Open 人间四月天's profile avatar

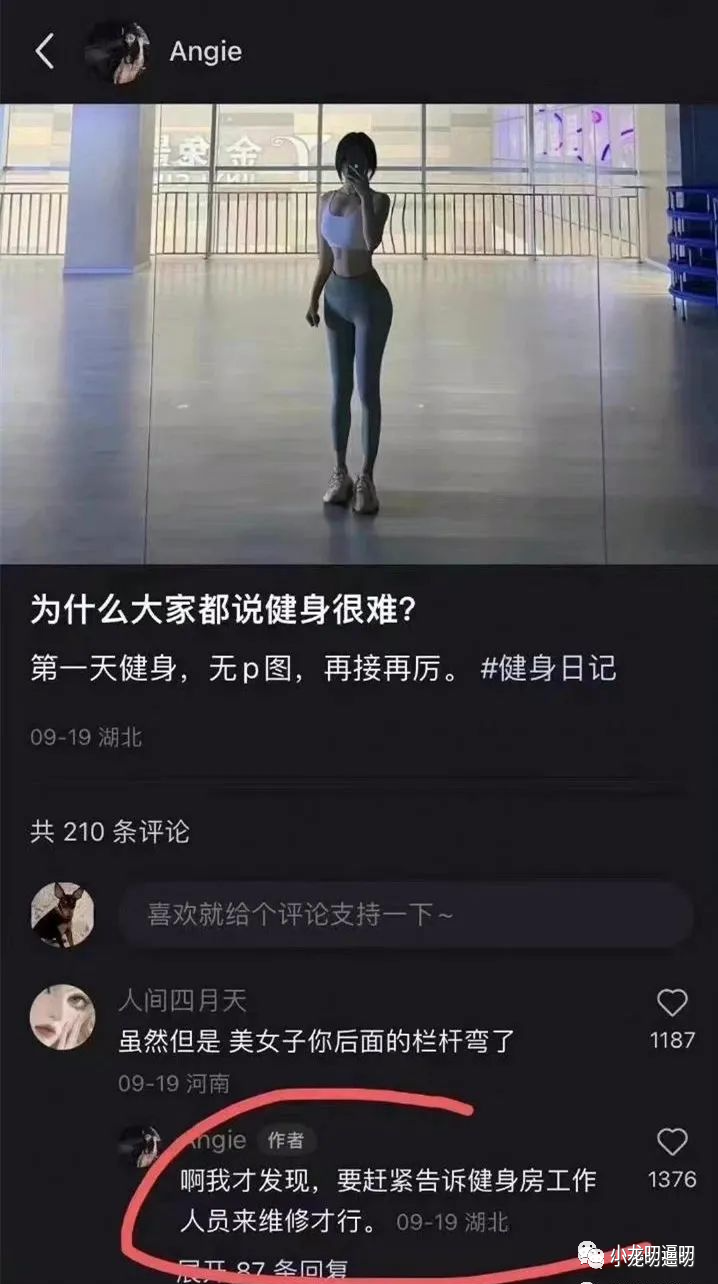(x=63, y=1018)
